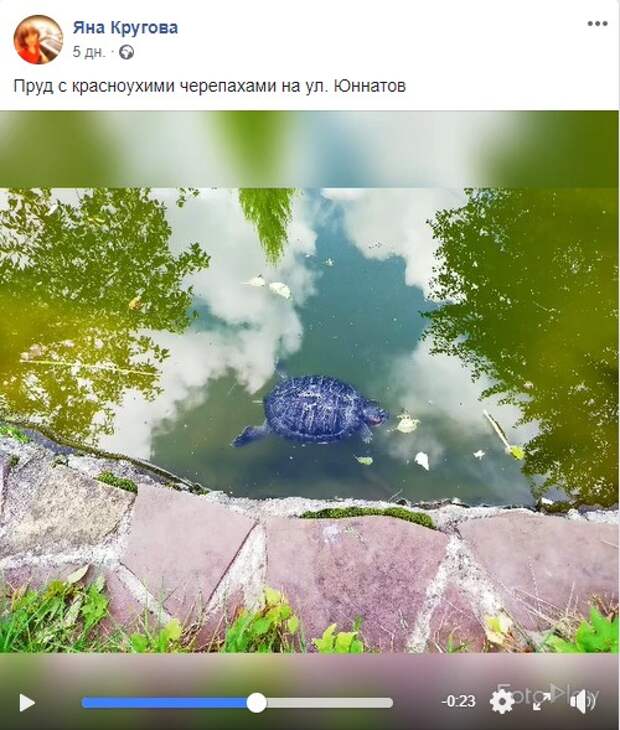Screen dimensions: 620x730
Task: Open the post's 5 дн. timestamp
Action: click(89, 52)
